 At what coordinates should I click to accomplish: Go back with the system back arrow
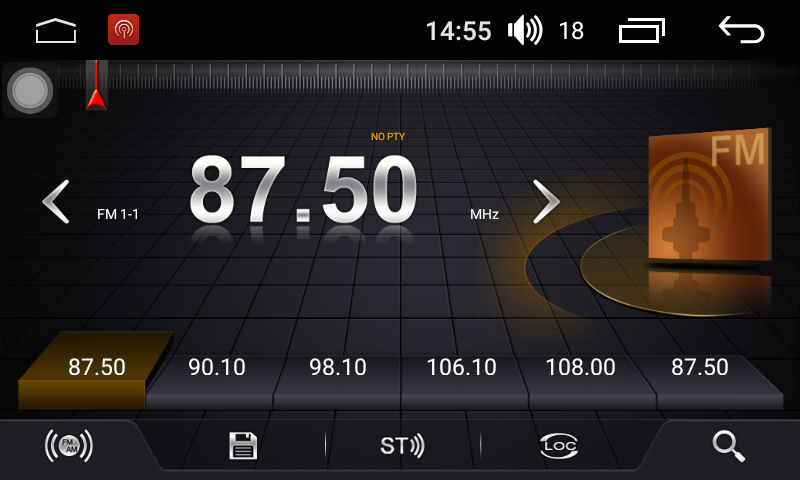pos(741,31)
